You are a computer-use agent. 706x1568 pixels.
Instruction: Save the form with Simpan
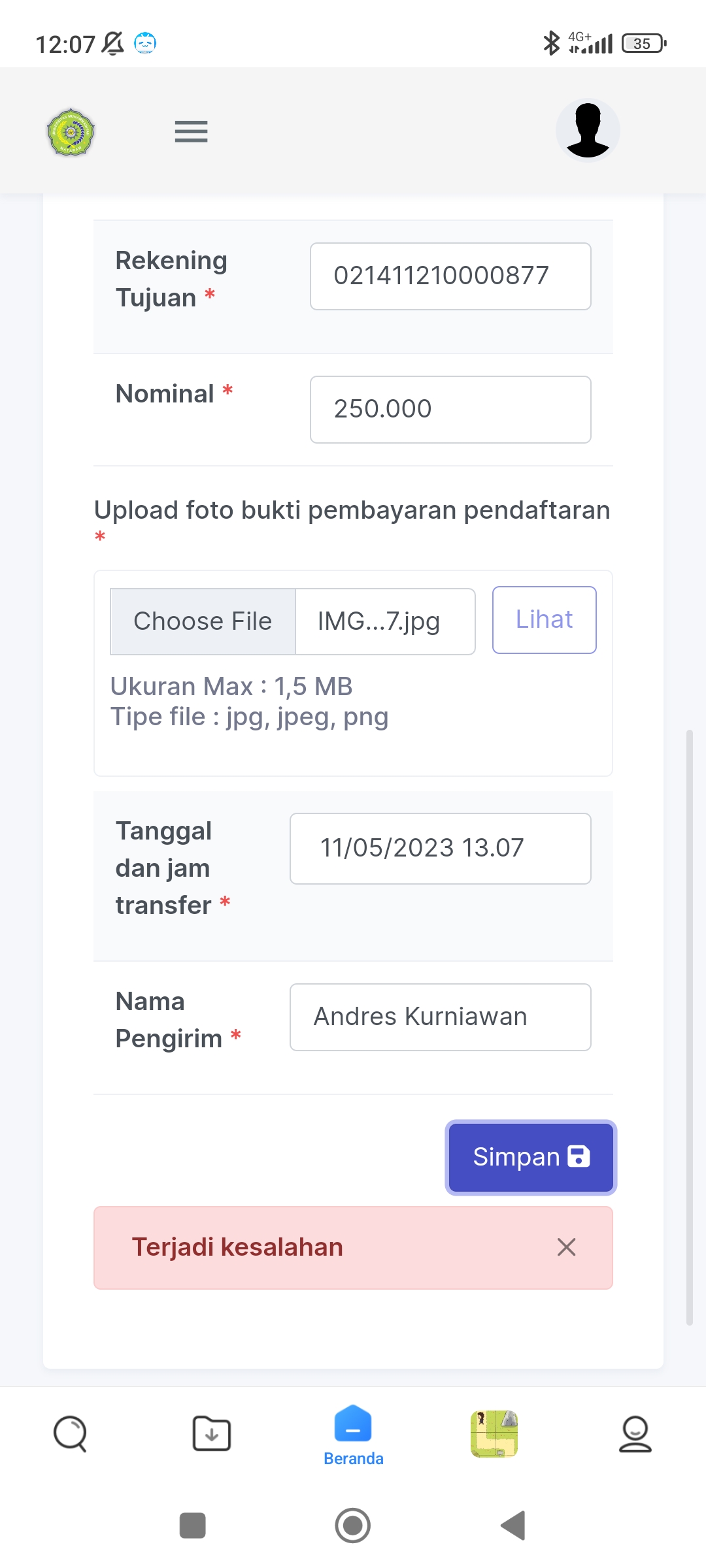[x=530, y=1157]
